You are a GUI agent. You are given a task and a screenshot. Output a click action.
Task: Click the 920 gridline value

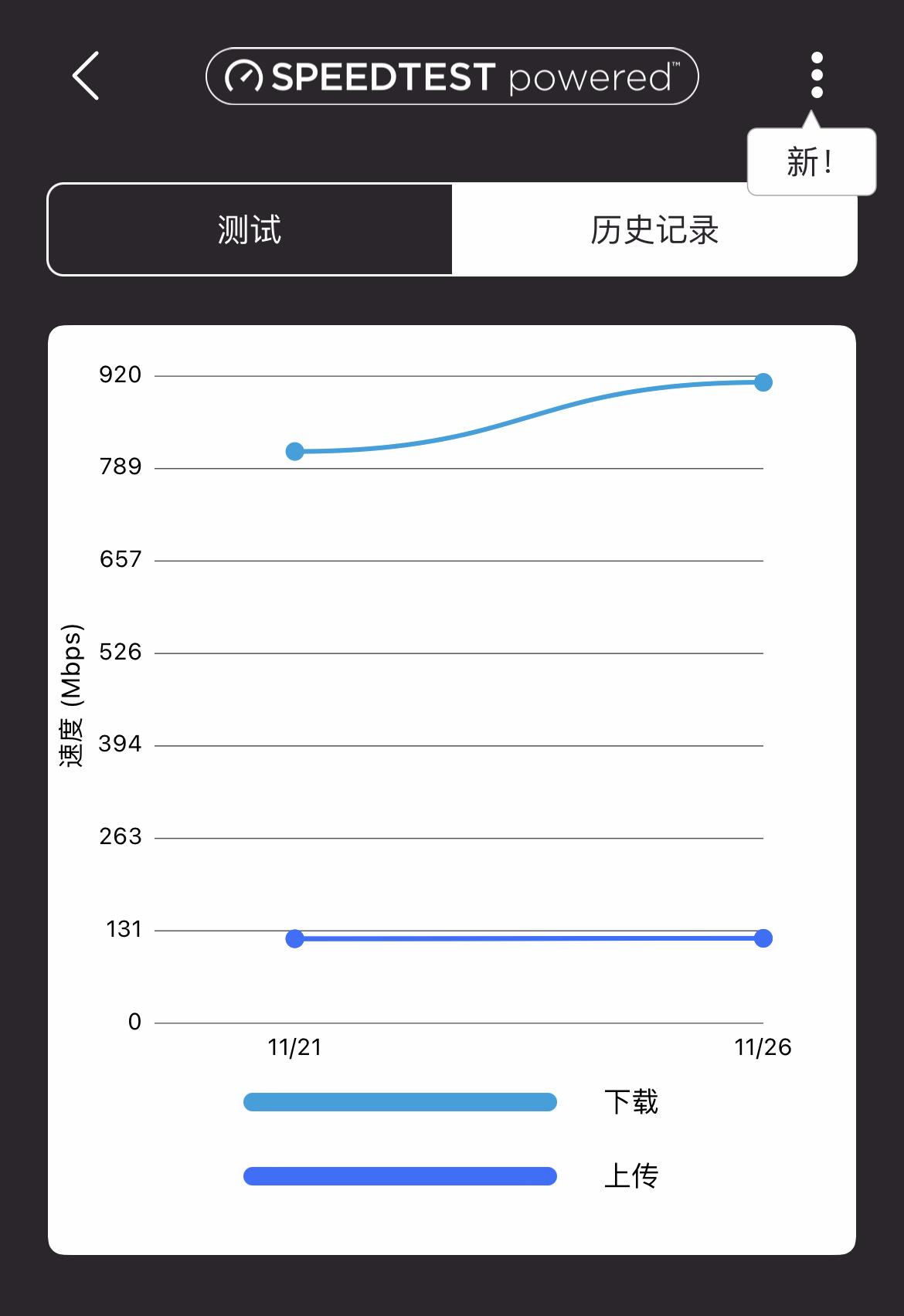(x=121, y=376)
